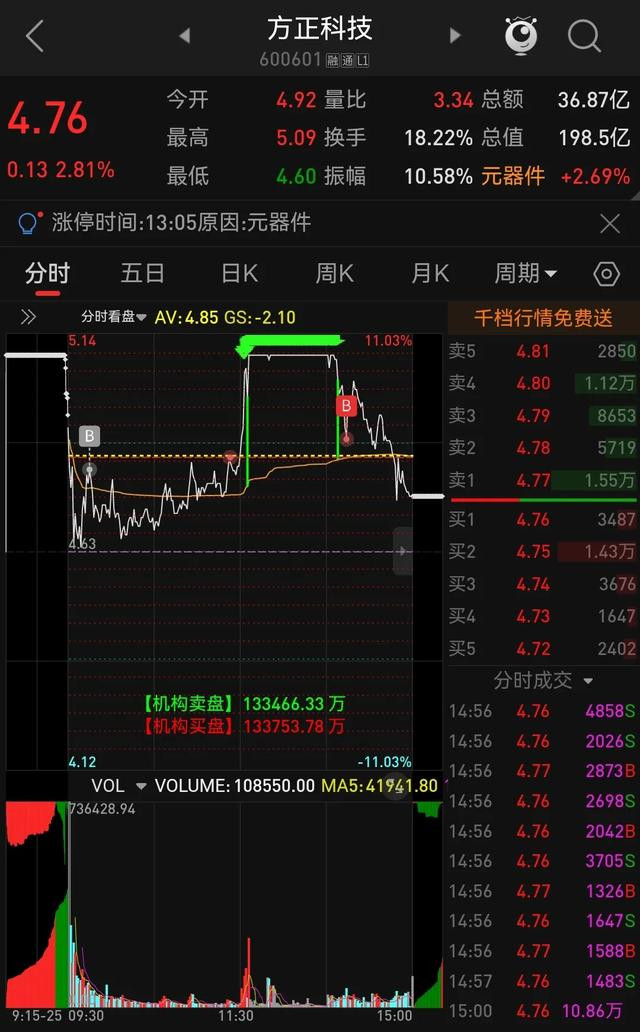This screenshot has height=1032, width=640.
Task: Switch to the 日K tab
Action: pyautogui.click(x=239, y=273)
